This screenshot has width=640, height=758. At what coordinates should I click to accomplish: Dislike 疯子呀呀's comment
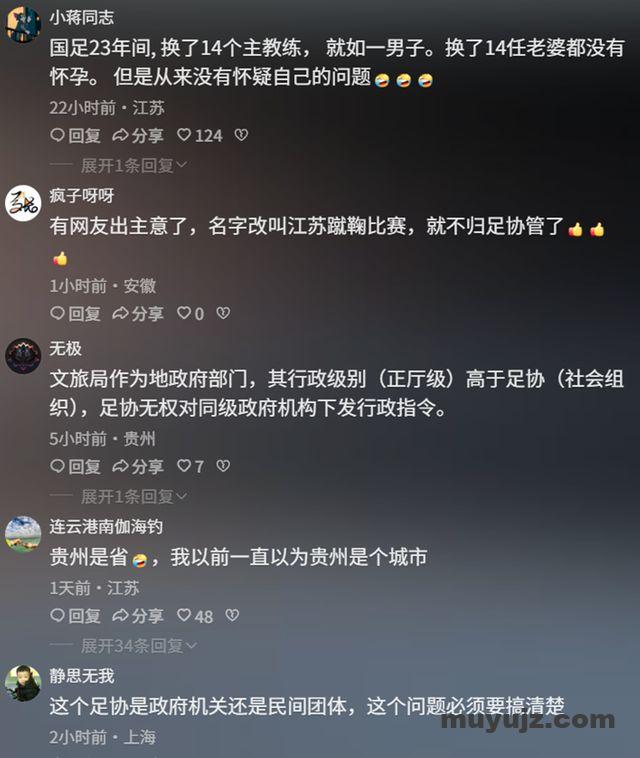223,314
